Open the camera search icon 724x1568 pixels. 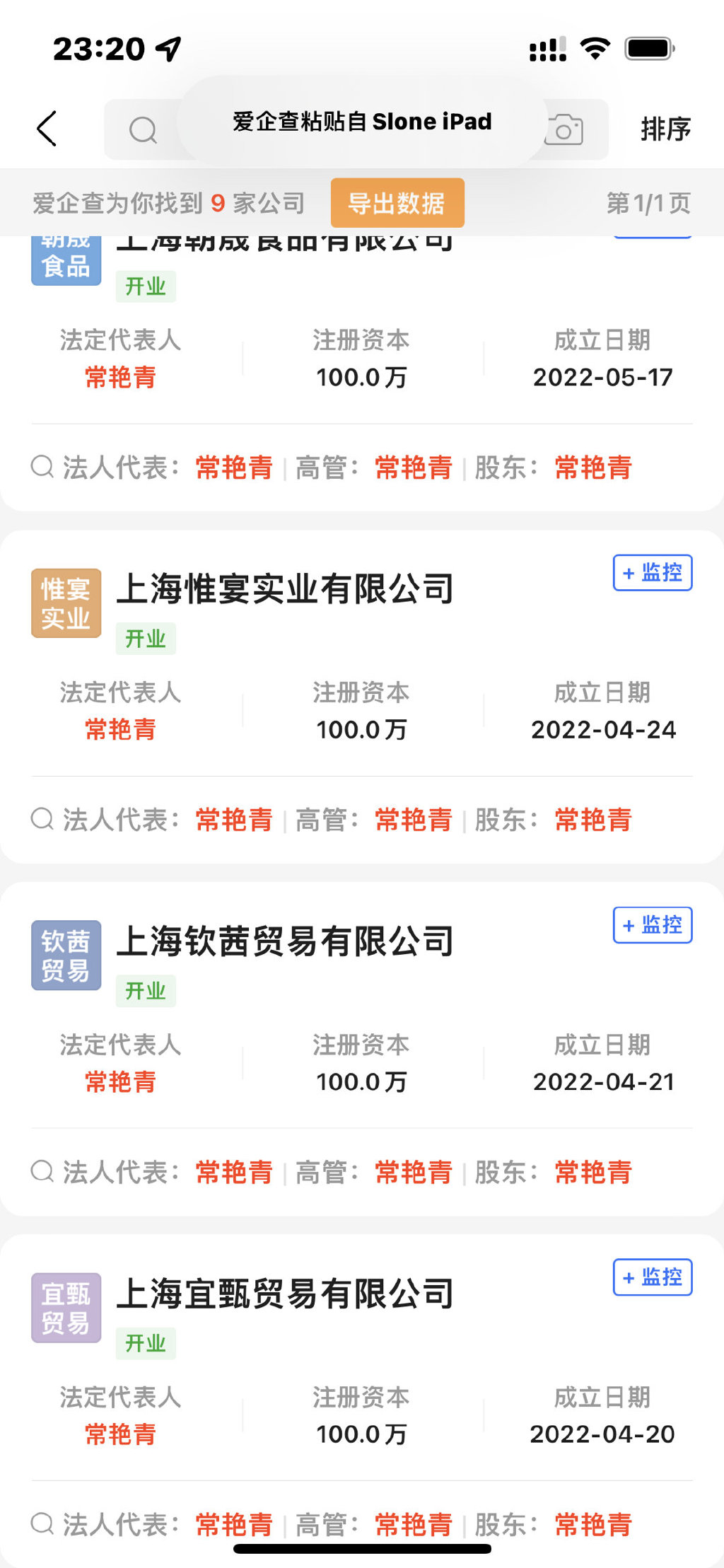[564, 130]
